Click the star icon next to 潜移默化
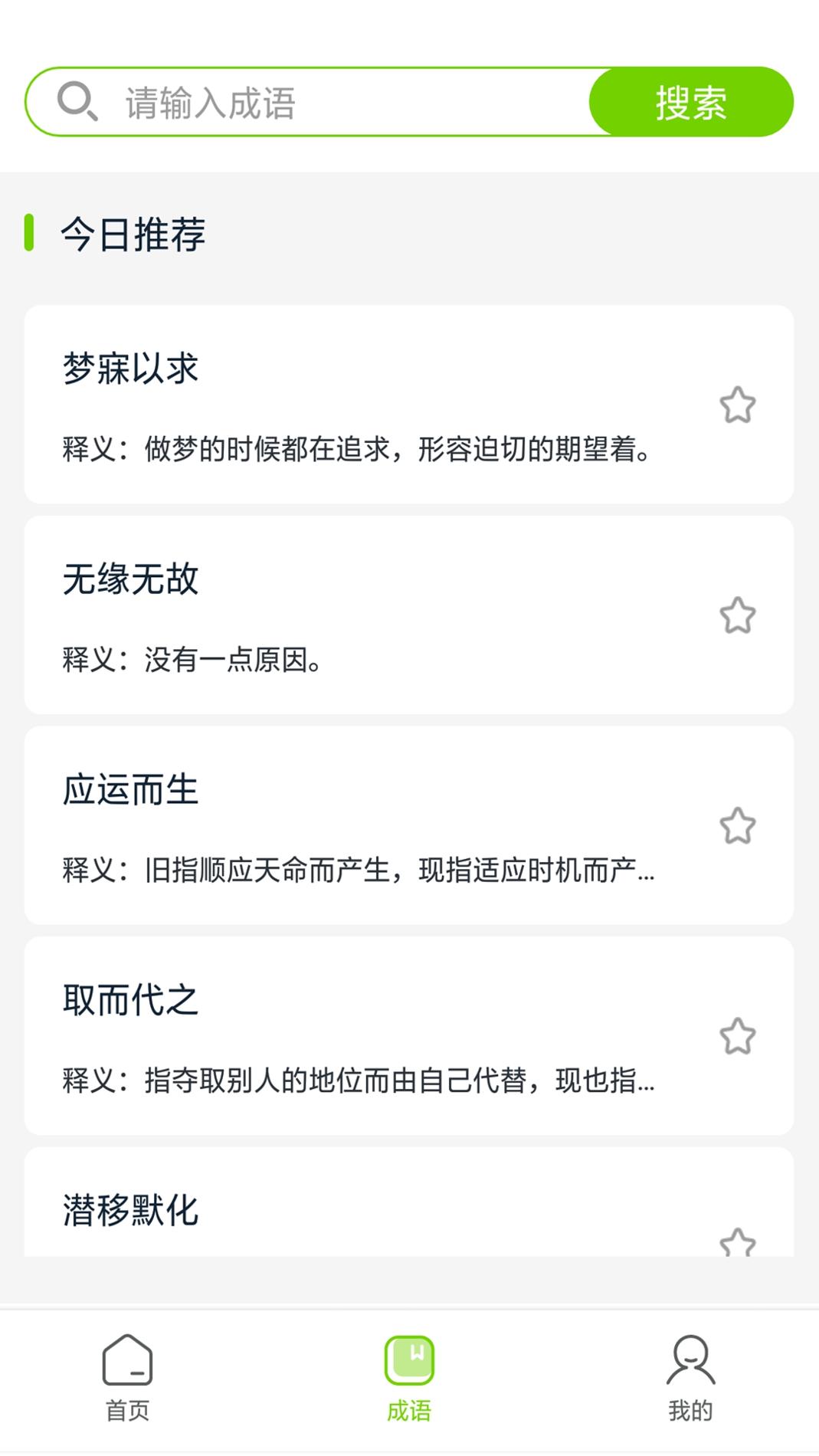Viewport: 819px width, 1456px height. (738, 1241)
